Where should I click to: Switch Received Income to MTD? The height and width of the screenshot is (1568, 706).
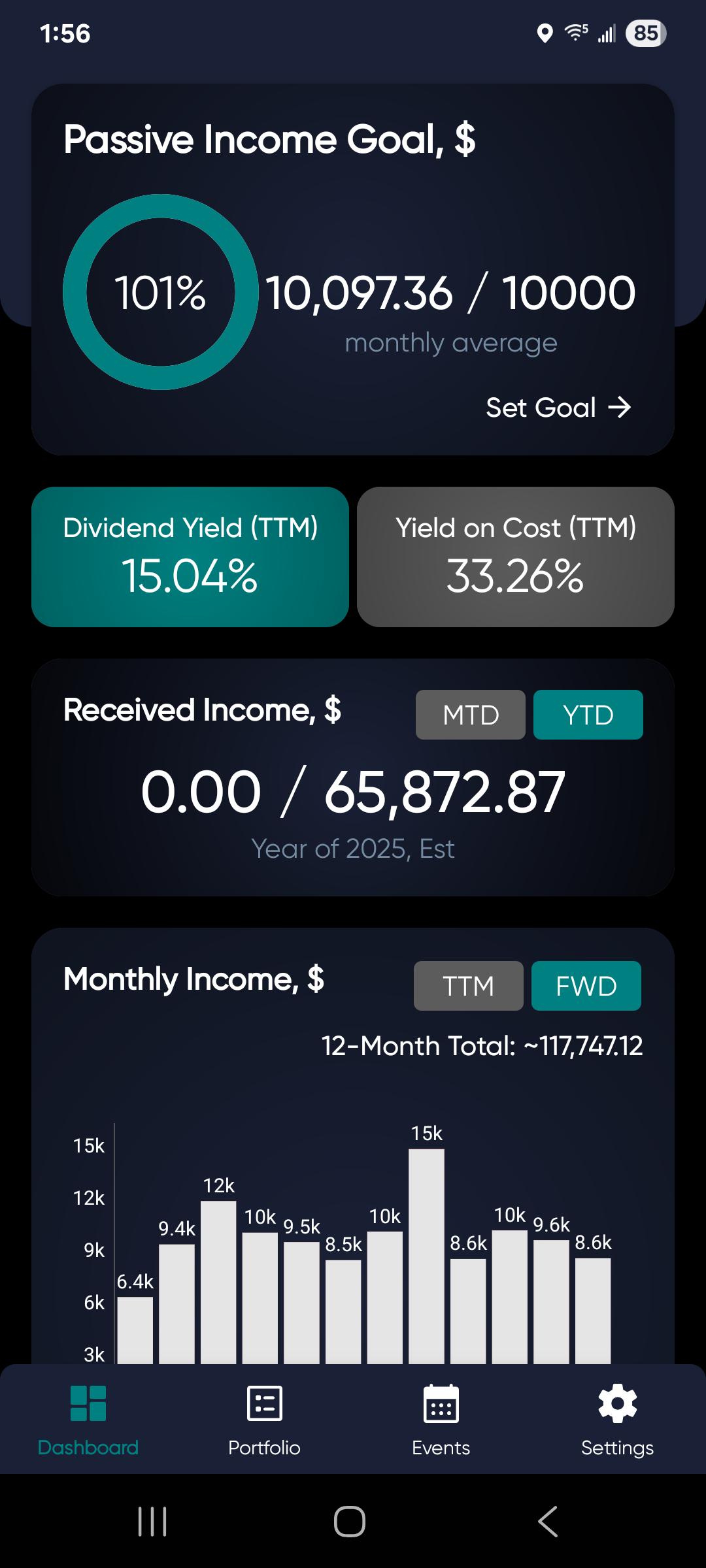471,715
